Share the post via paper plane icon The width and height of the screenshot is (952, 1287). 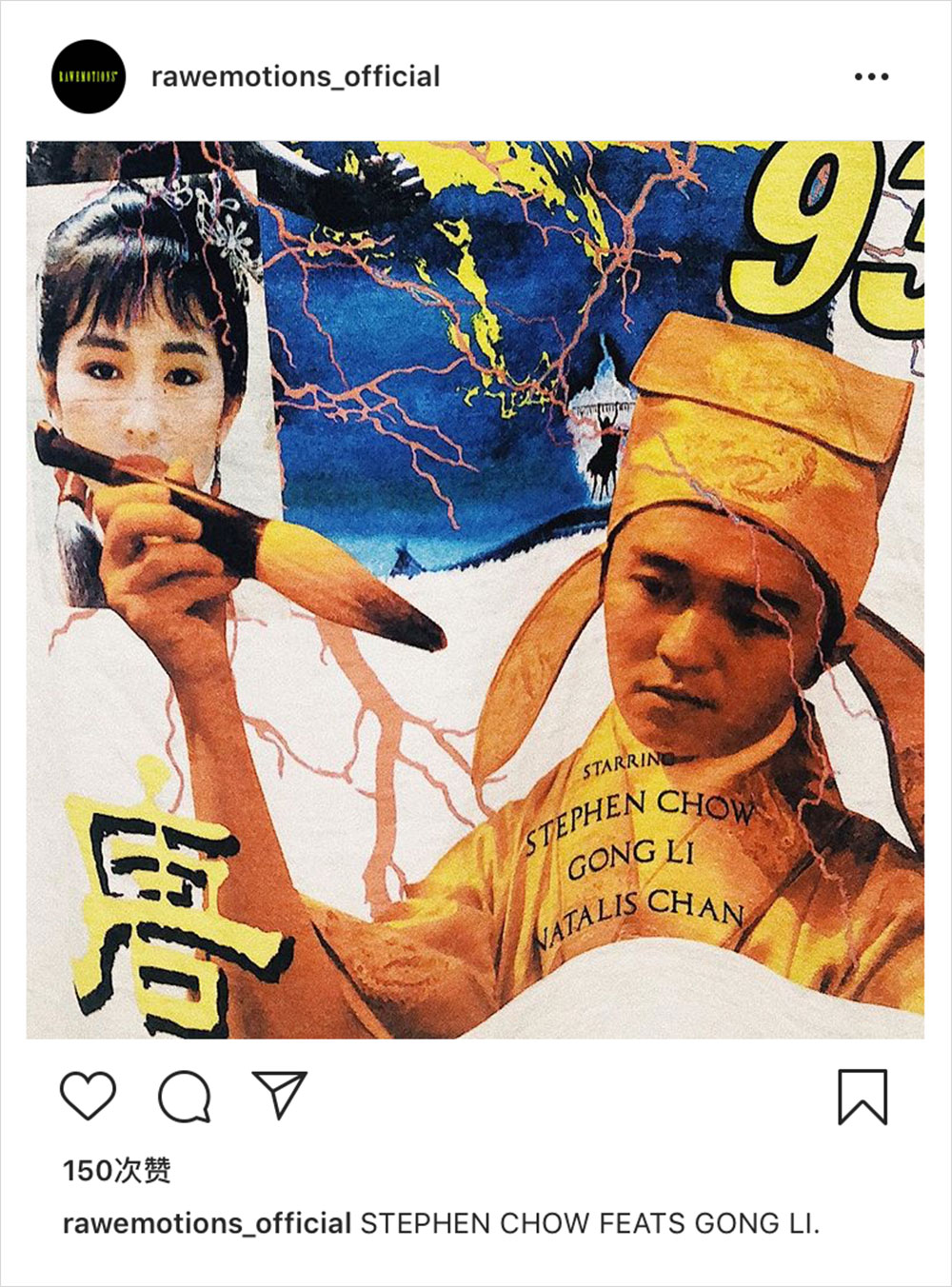point(279,1095)
